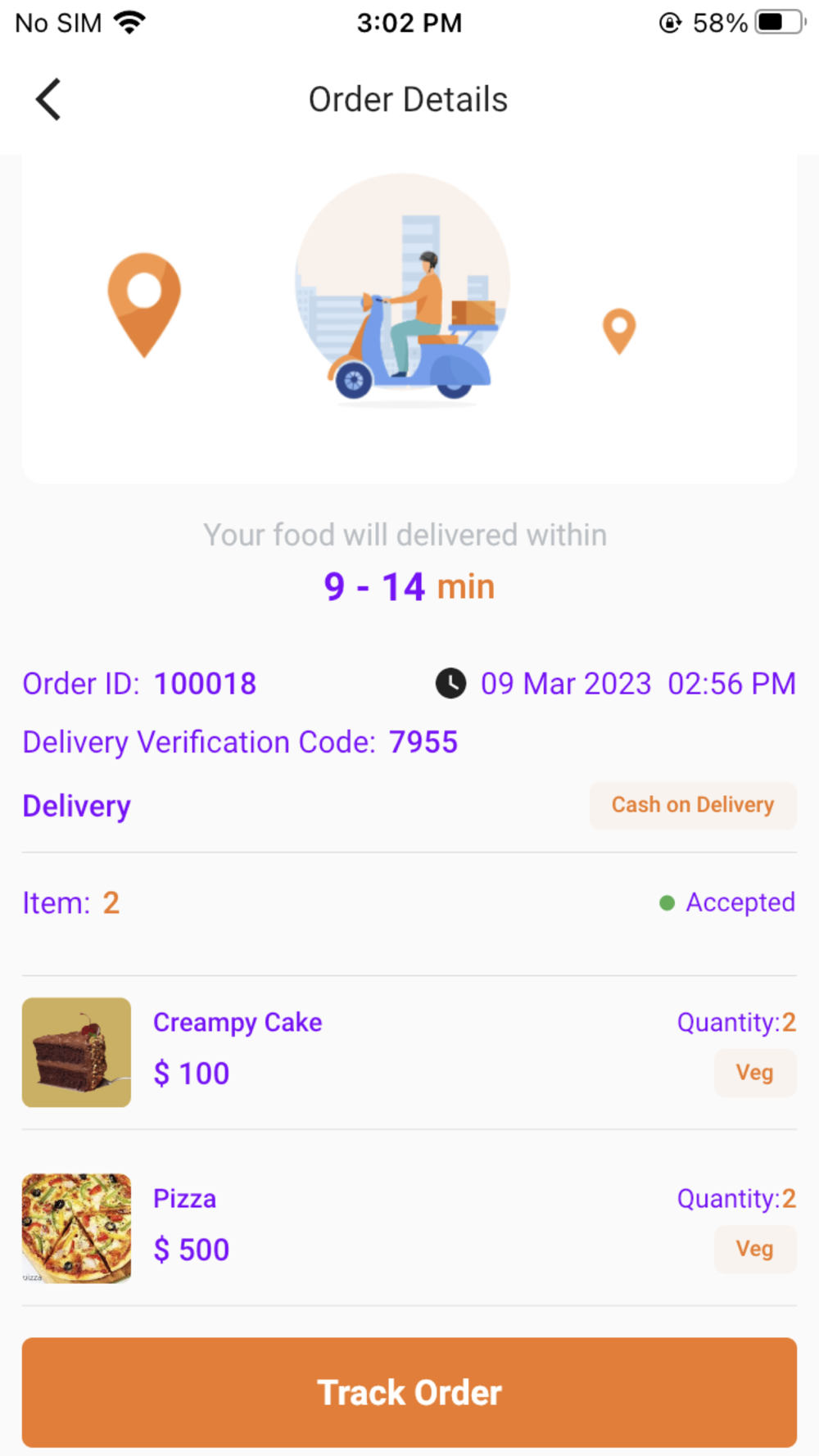
Task: Tap the Track Order button
Action: tap(409, 1391)
